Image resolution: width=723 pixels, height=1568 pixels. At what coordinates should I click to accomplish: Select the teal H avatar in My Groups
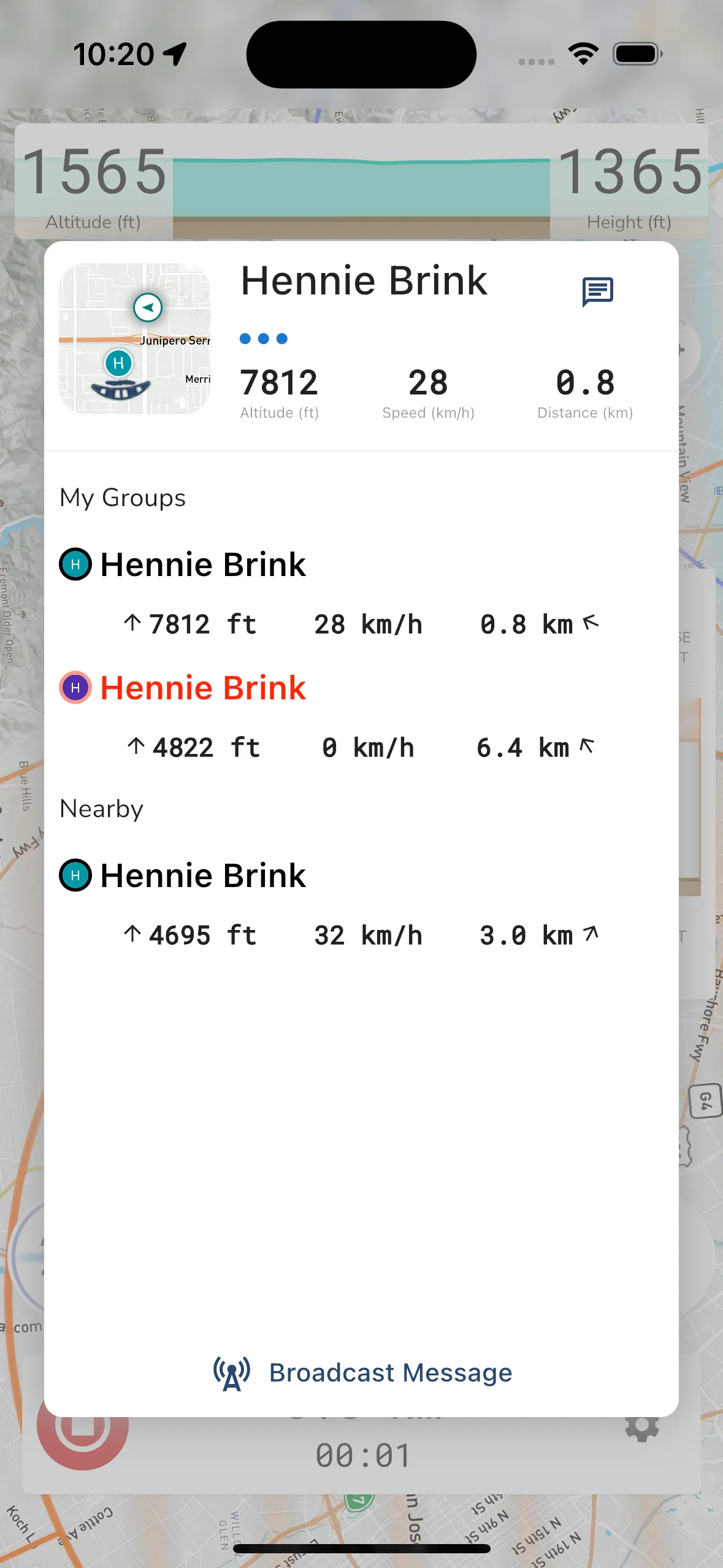click(75, 564)
